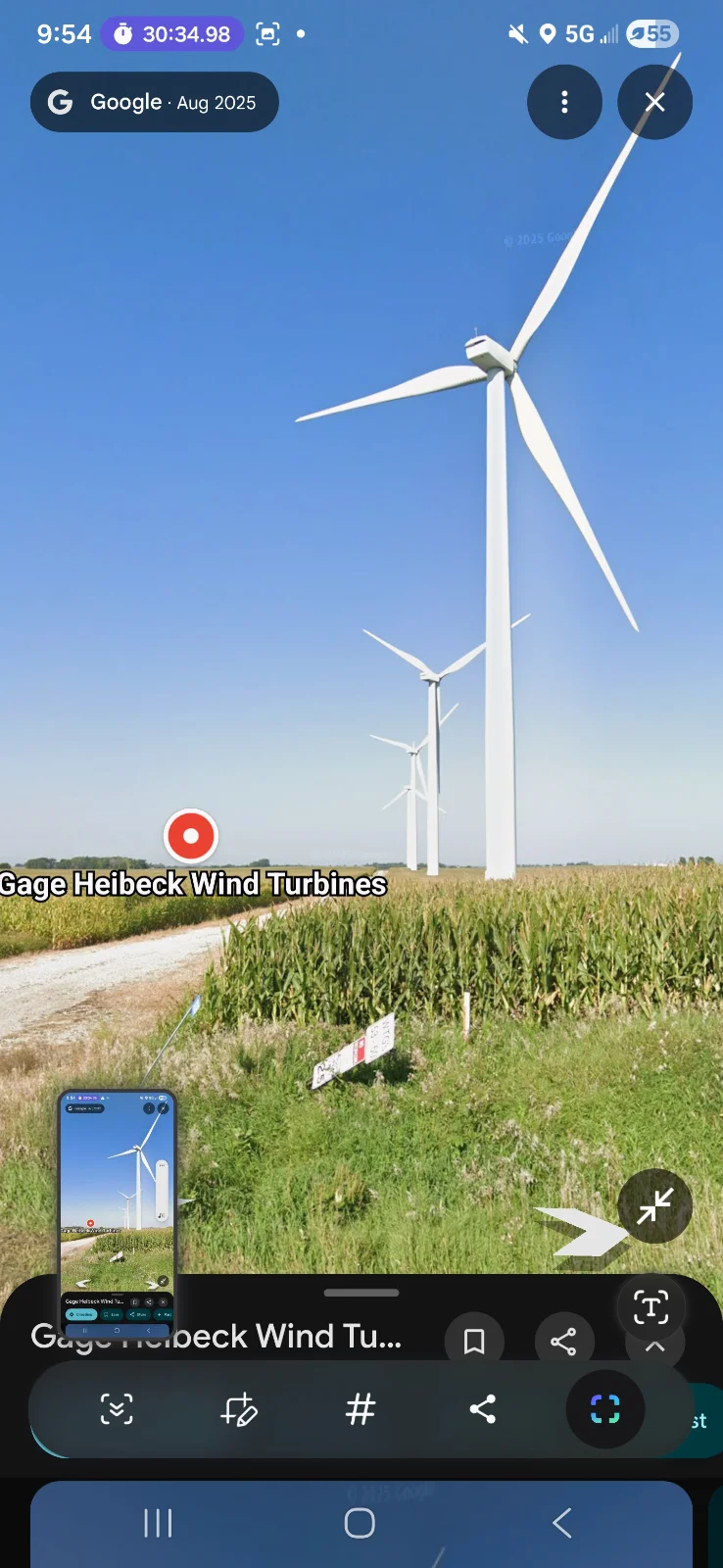
Task: Open the Street View overflow menu
Action: tap(564, 102)
